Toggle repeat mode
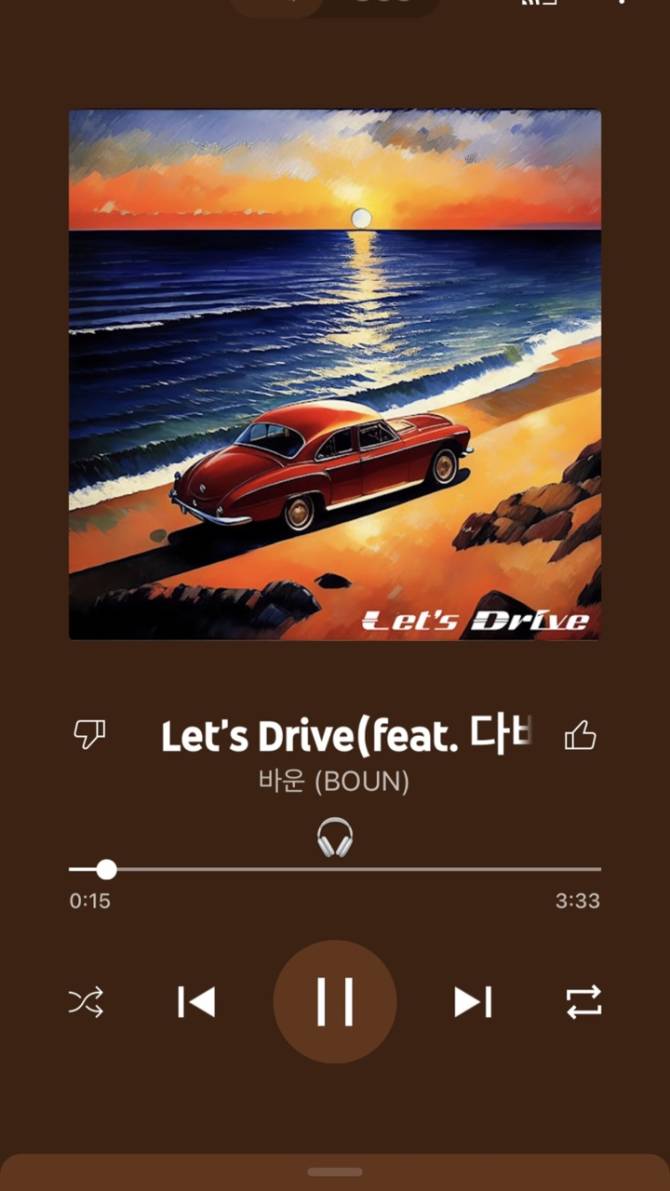This screenshot has height=1191, width=670. pyautogui.click(x=583, y=1002)
